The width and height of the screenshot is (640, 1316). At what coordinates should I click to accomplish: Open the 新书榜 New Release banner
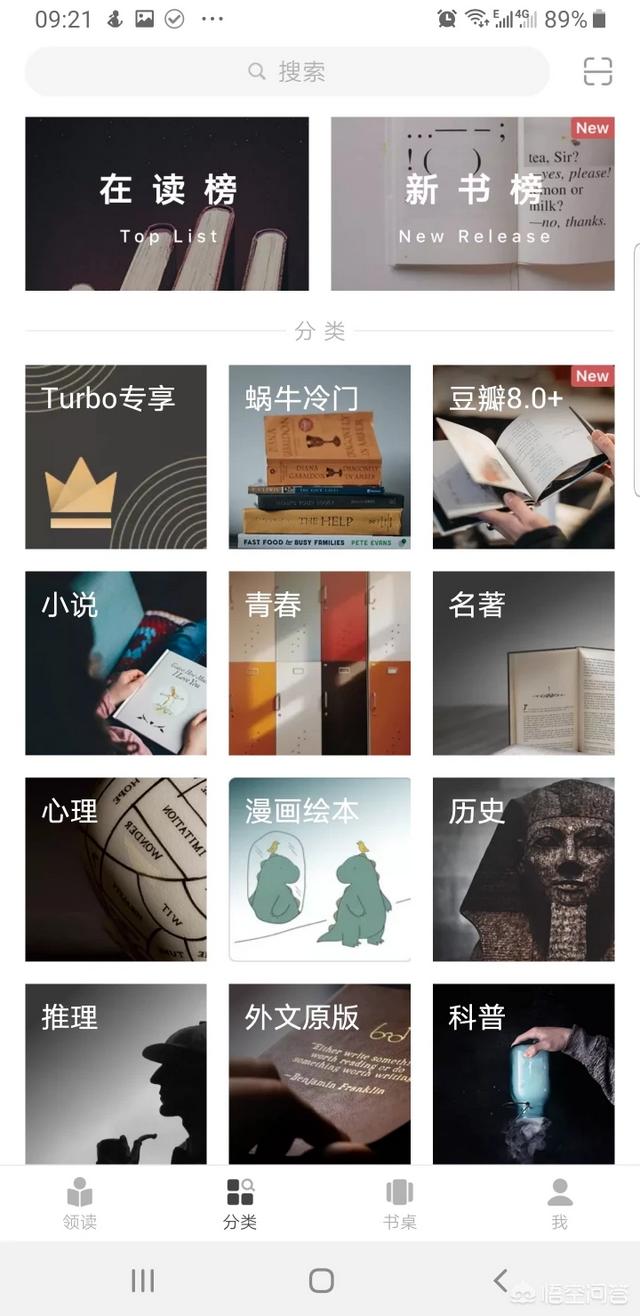(472, 204)
